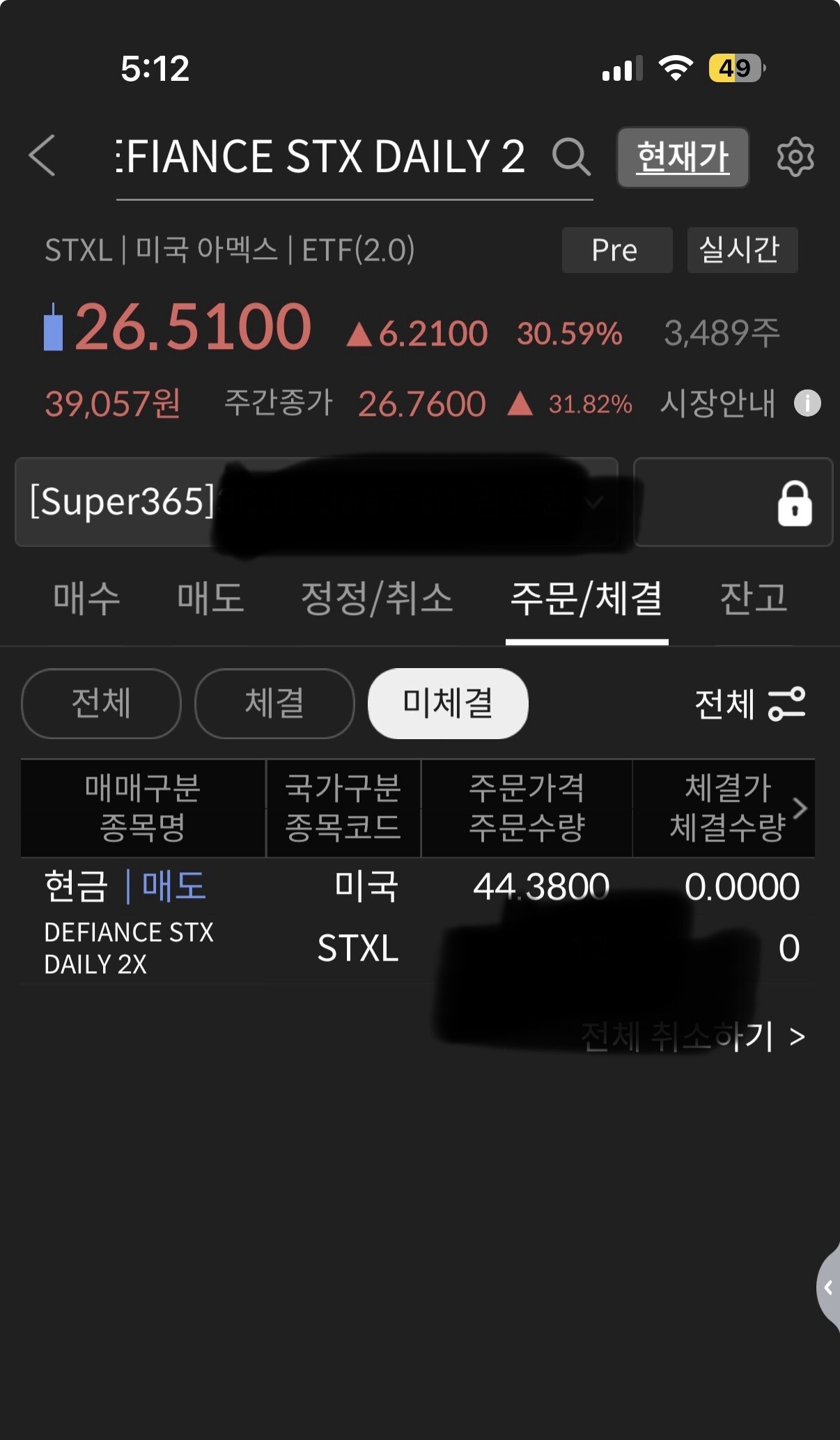Select the 전체 filter chip

point(102,703)
